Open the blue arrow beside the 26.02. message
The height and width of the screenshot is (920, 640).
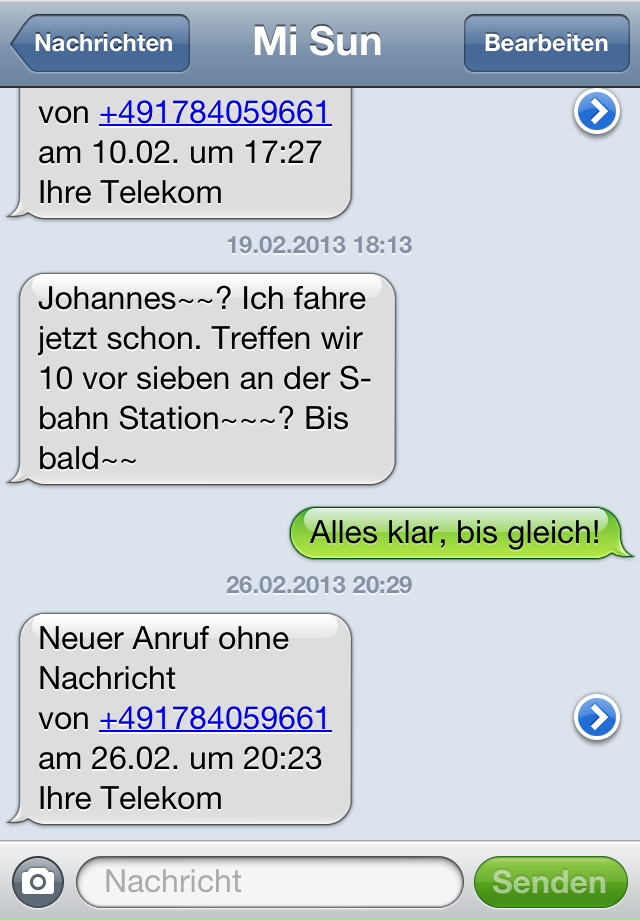[x=597, y=718]
